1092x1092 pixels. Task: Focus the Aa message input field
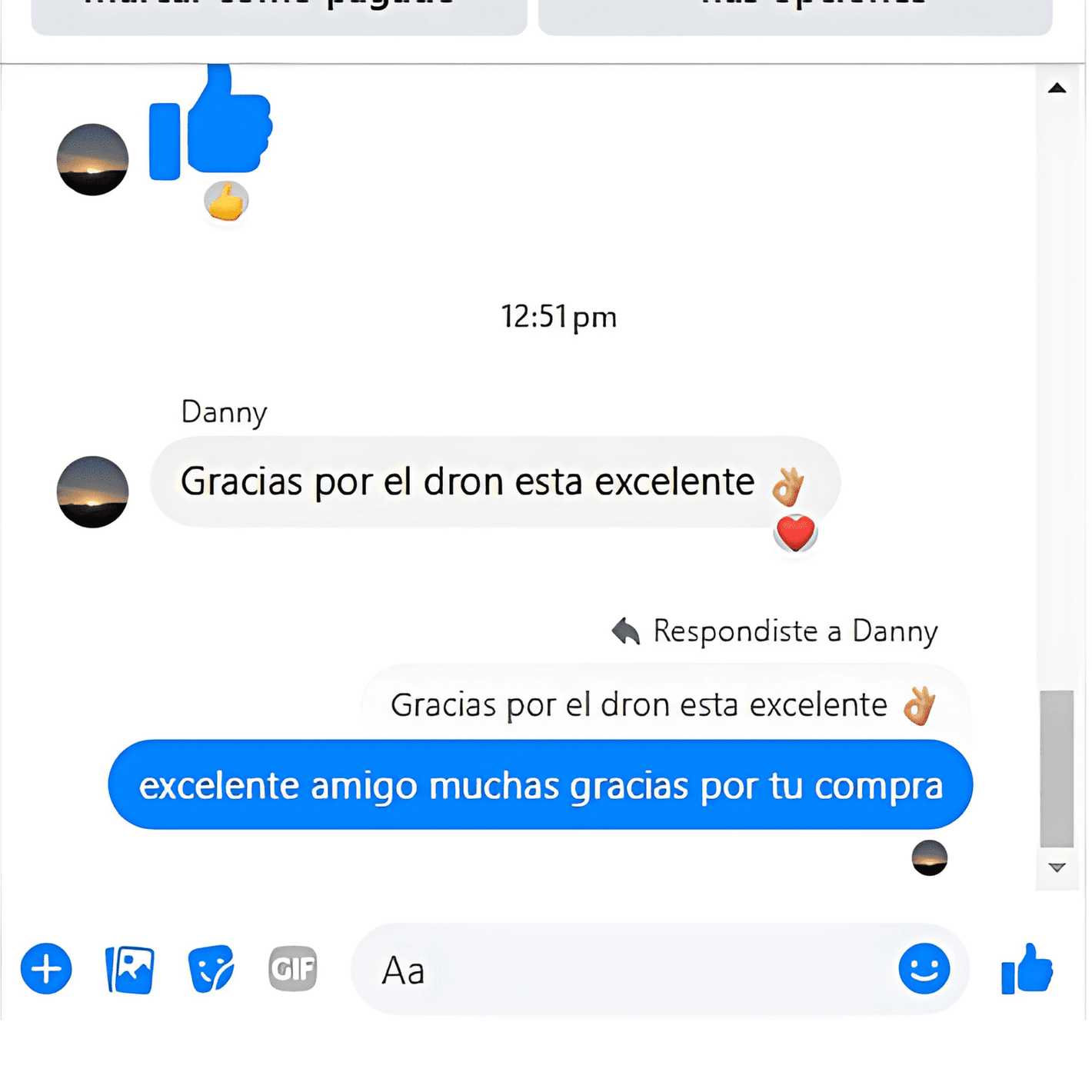[x=615, y=970]
